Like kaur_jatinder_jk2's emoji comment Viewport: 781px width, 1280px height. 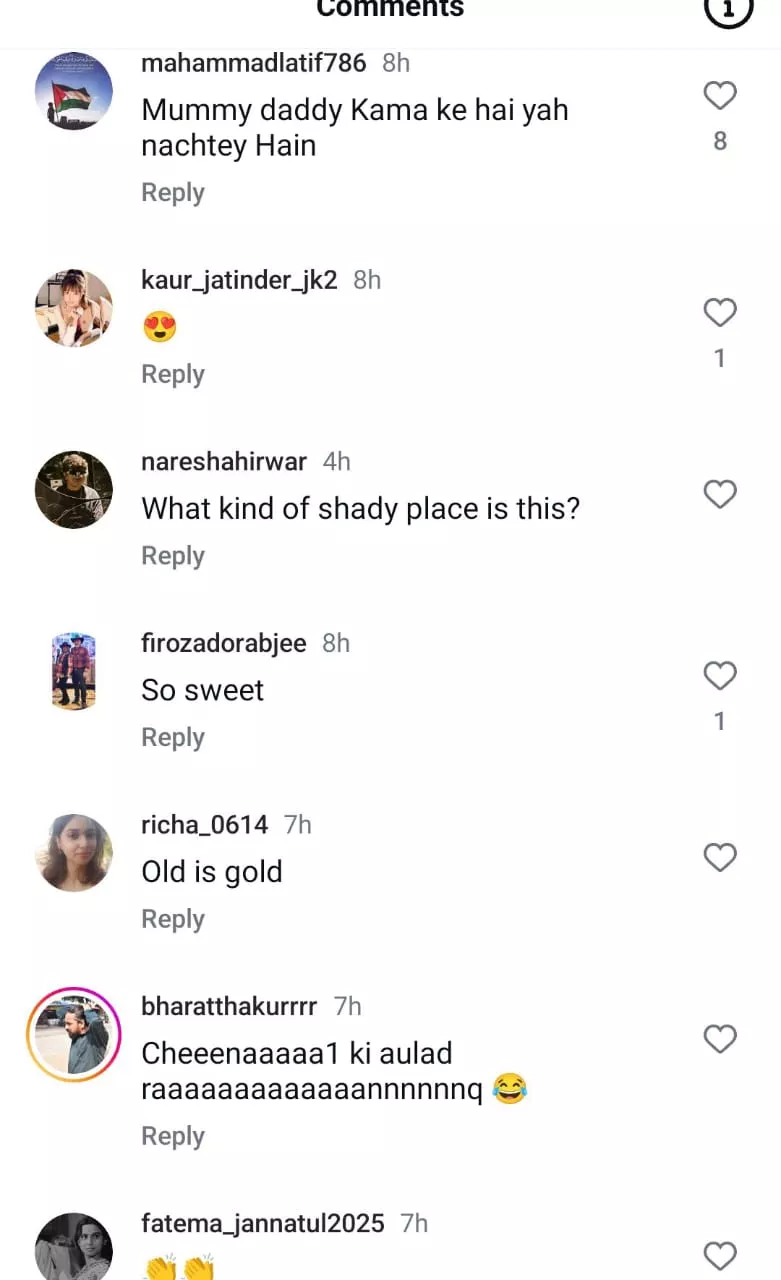click(720, 313)
